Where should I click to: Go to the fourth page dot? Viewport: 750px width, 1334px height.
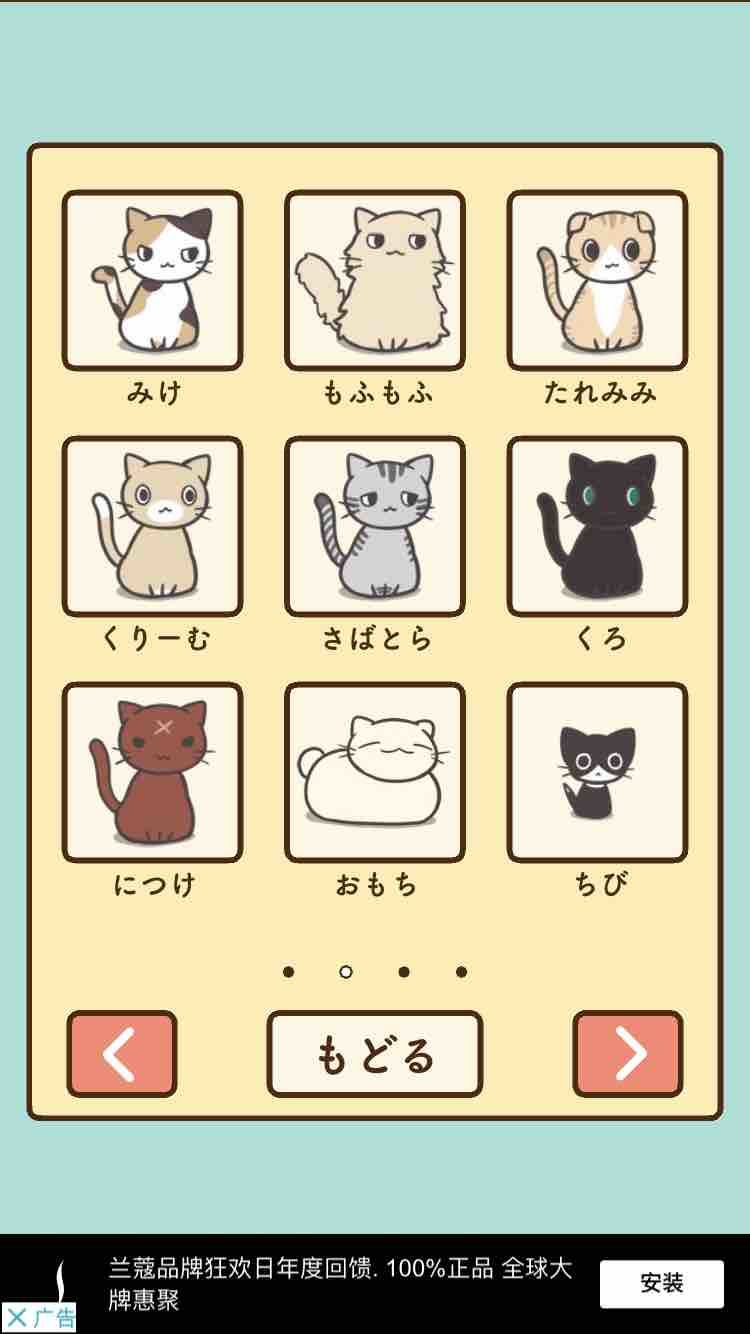461,968
